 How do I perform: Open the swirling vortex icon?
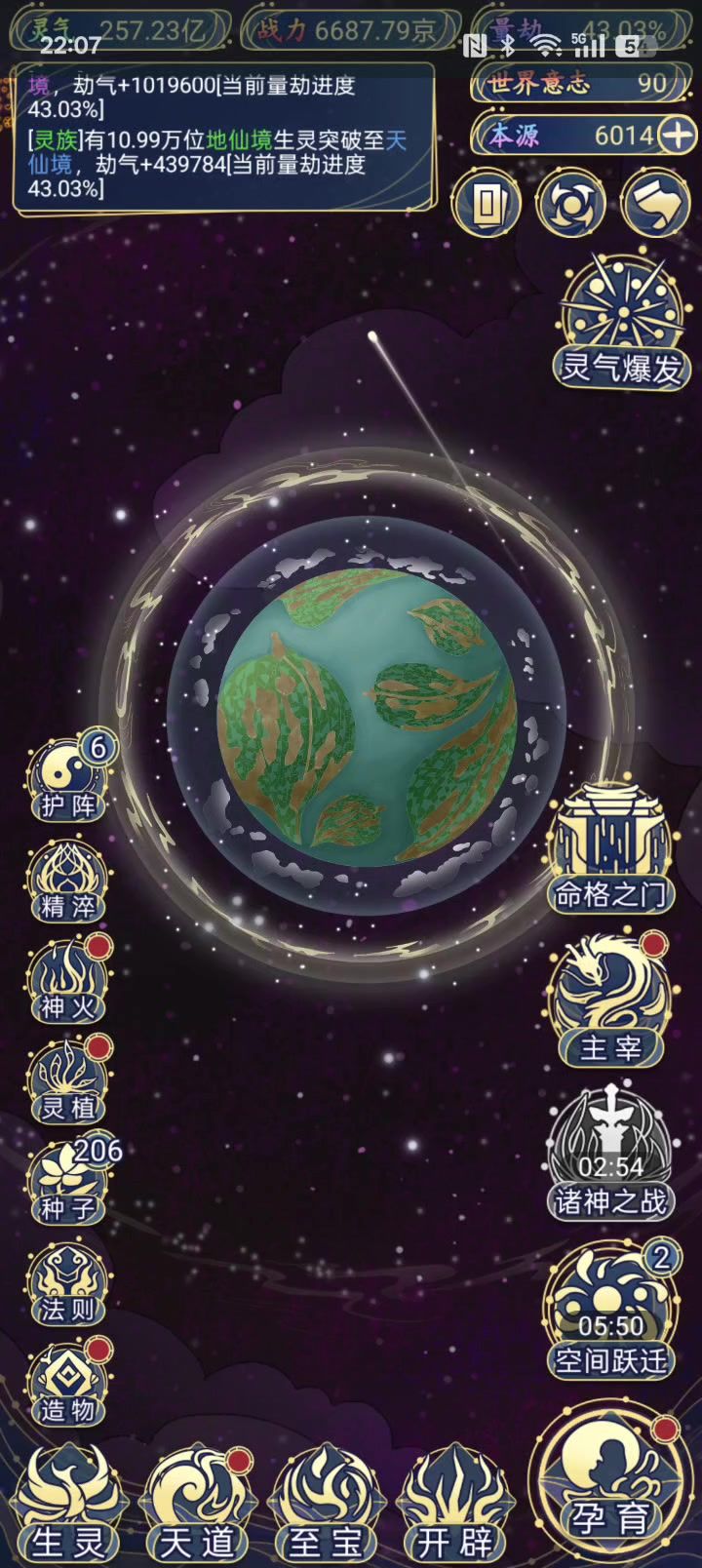[570, 205]
